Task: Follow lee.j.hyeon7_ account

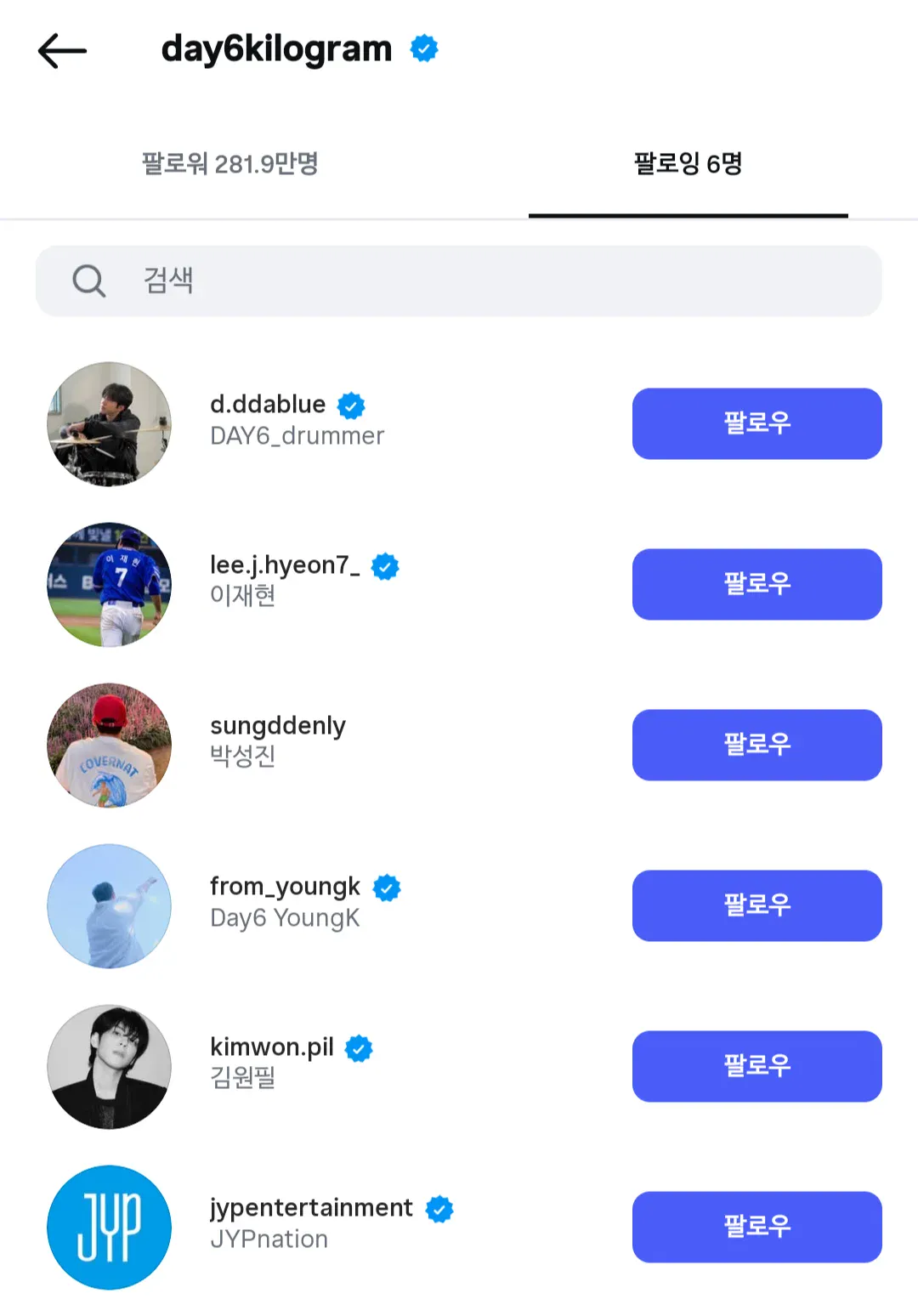Action: pos(757,584)
